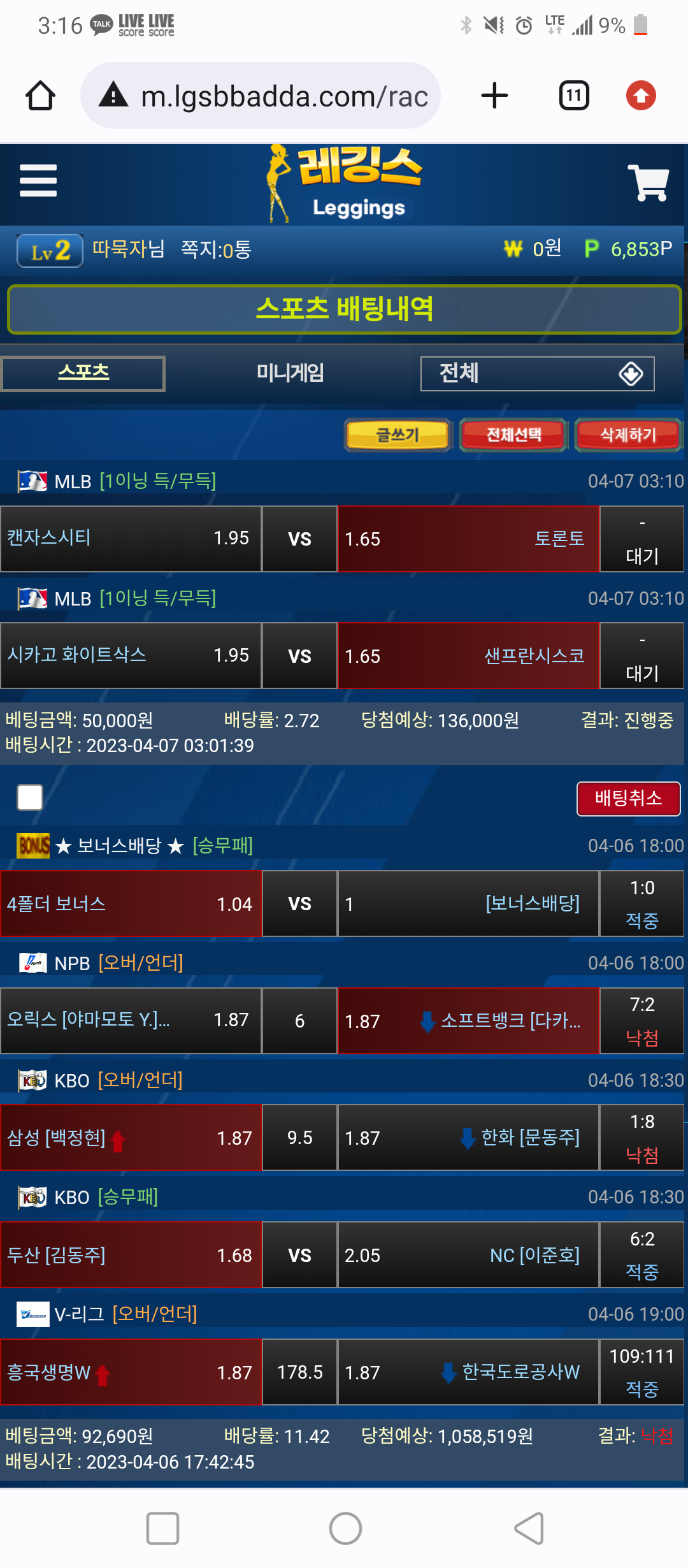Screen dimensions: 688x1568
Task: Go to browser home page
Action: click(40, 96)
